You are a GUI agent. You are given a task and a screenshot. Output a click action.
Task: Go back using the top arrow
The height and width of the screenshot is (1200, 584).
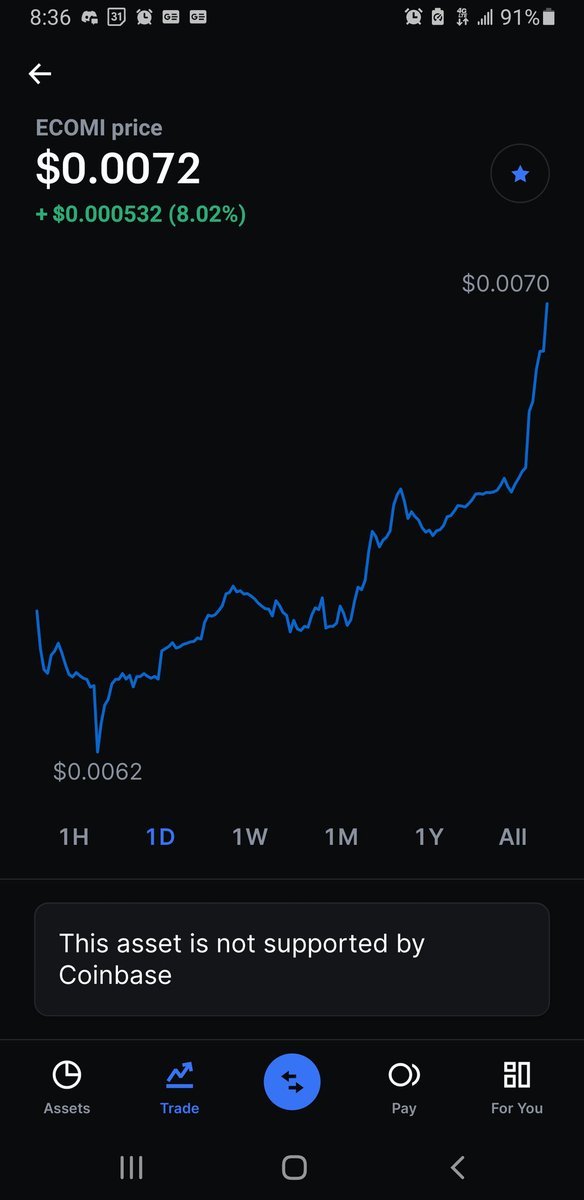point(40,73)
